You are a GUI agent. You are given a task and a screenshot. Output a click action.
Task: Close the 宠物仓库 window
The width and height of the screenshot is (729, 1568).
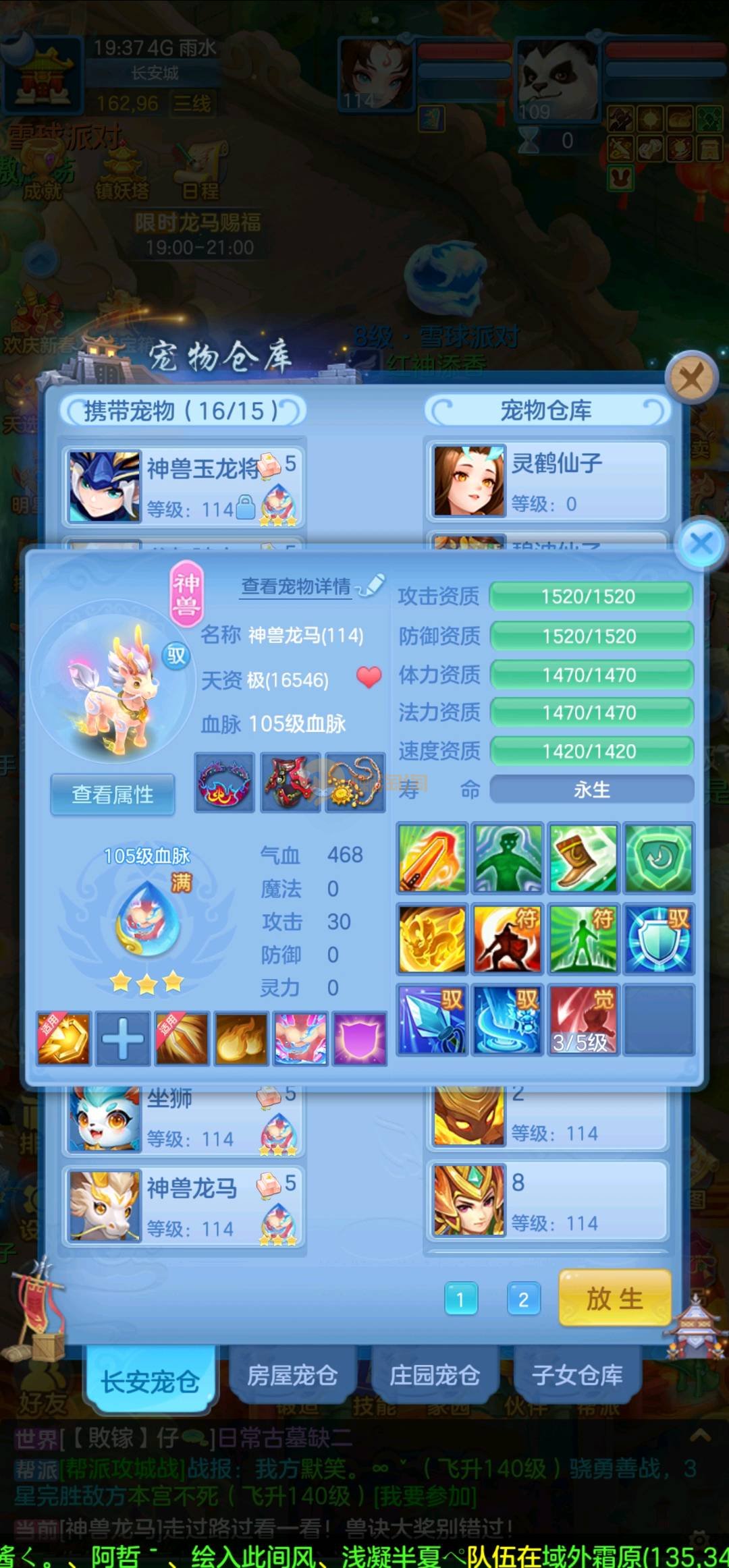click(x=691, y=377)
